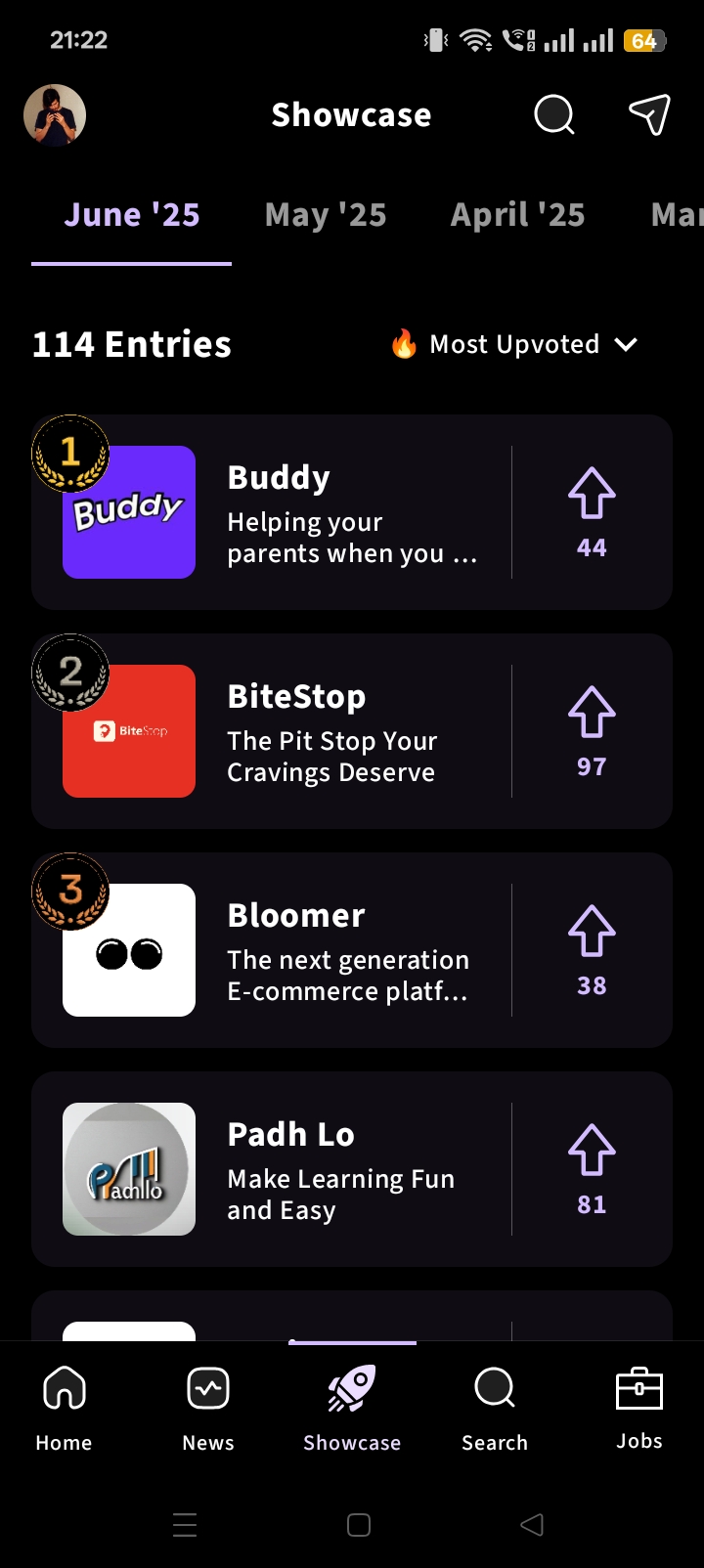Open the system recent apps button
This screenshot has height=1568, width=704.
coord(185,1525)
